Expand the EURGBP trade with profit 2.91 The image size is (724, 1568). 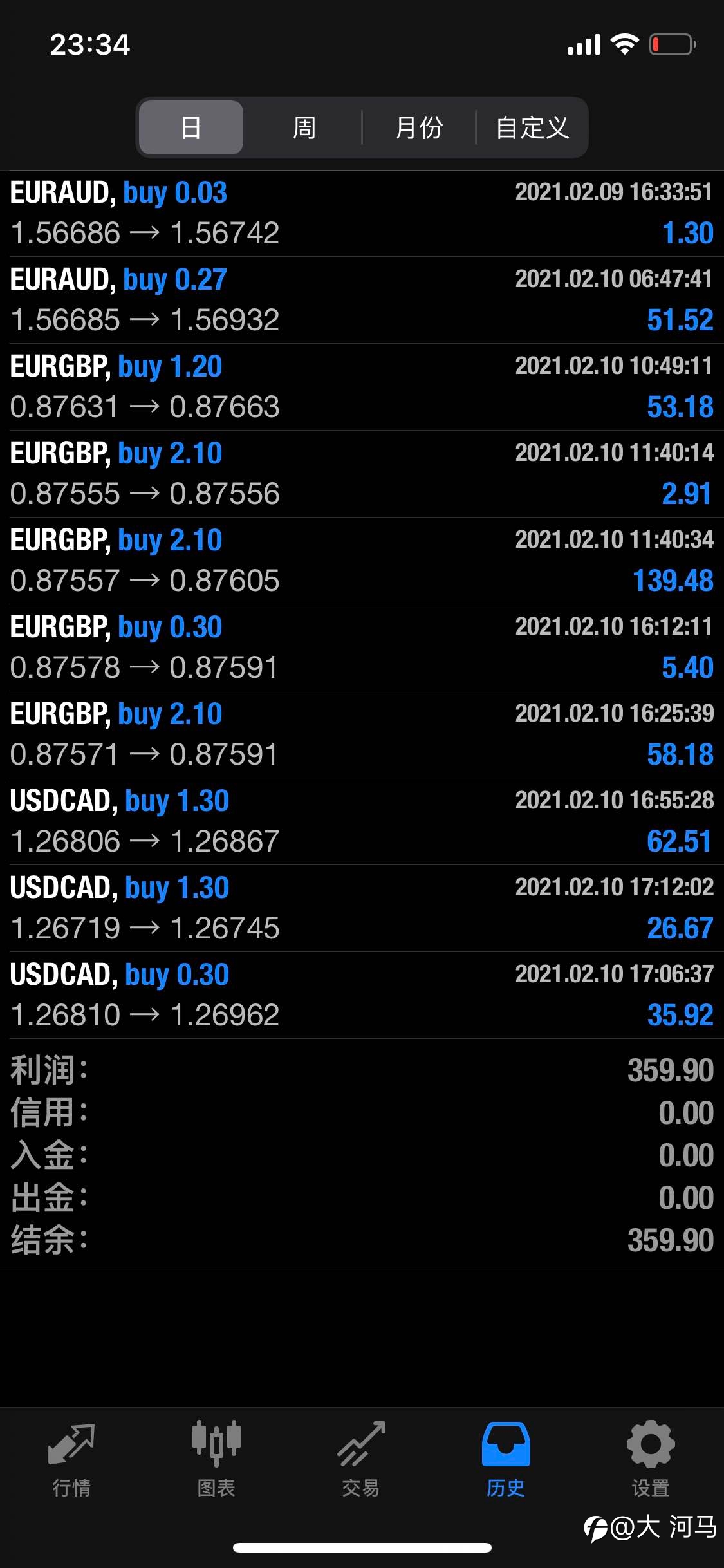(362, 474)
